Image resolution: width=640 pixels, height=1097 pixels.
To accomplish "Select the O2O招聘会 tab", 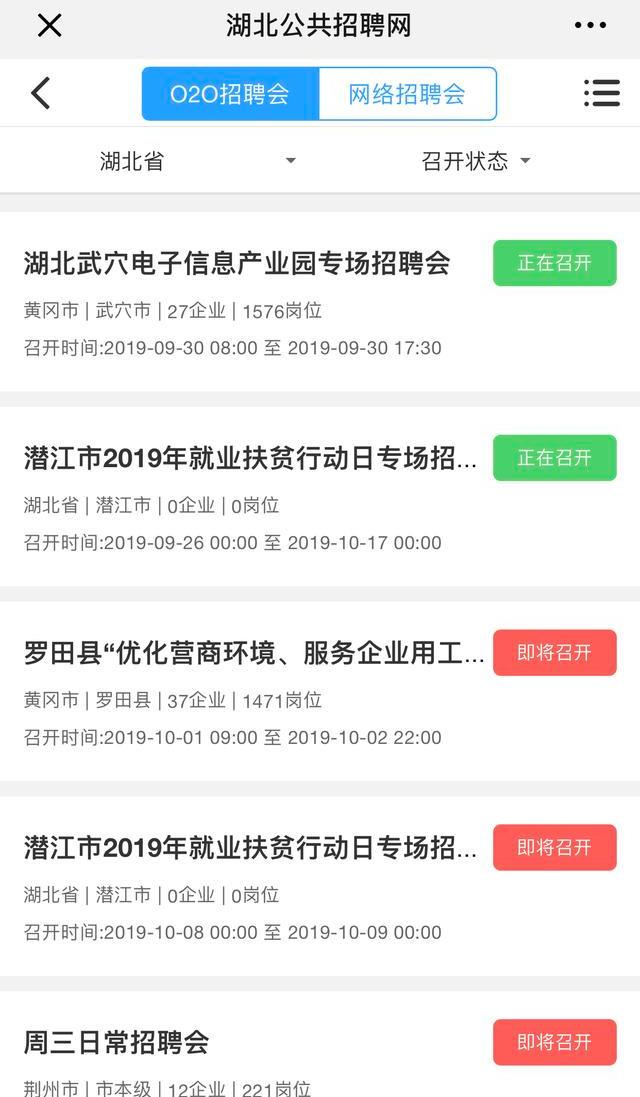I will (230, 94).
